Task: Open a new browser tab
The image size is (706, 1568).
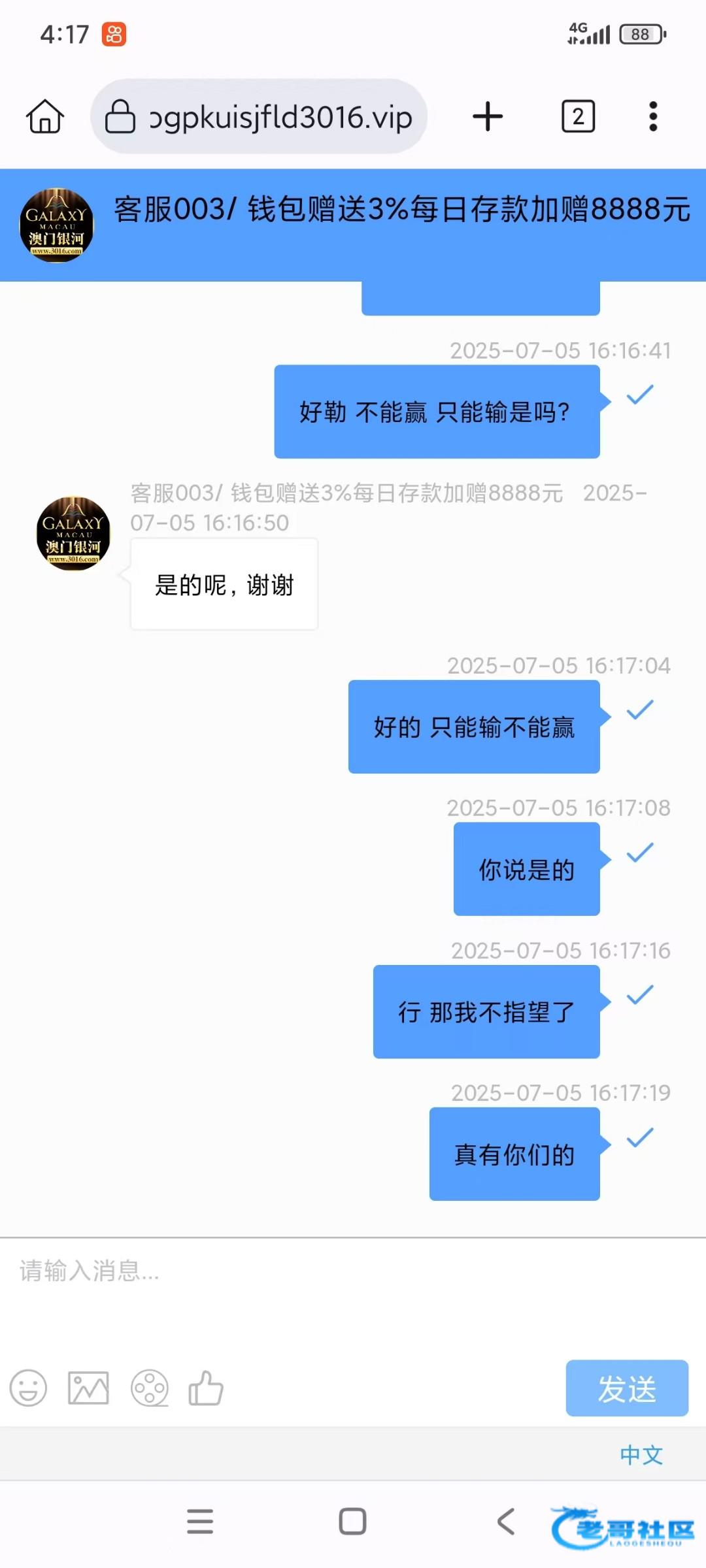Action: [x=488, y=117]
